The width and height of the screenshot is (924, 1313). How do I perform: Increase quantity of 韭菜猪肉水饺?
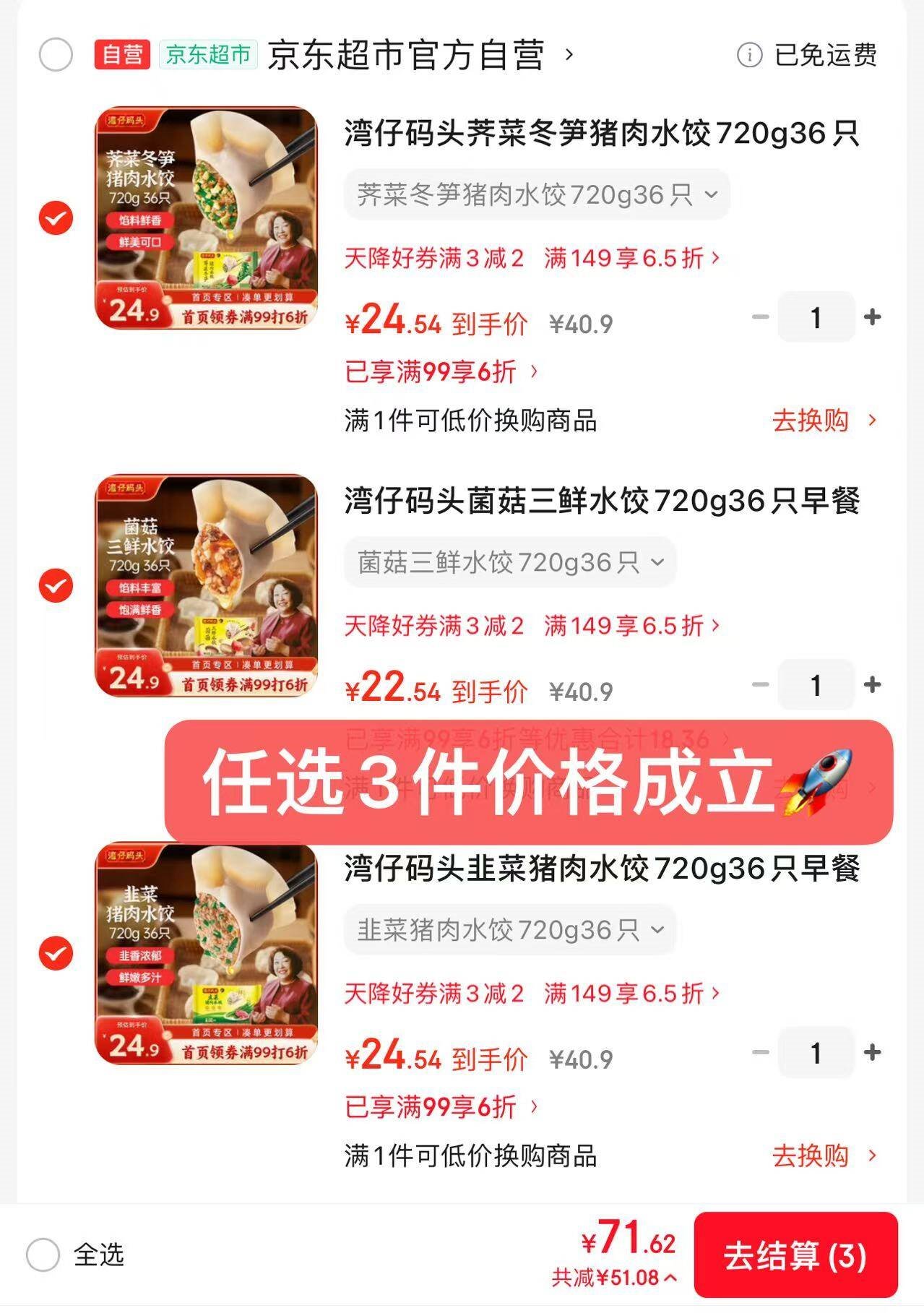[872, 1052]
